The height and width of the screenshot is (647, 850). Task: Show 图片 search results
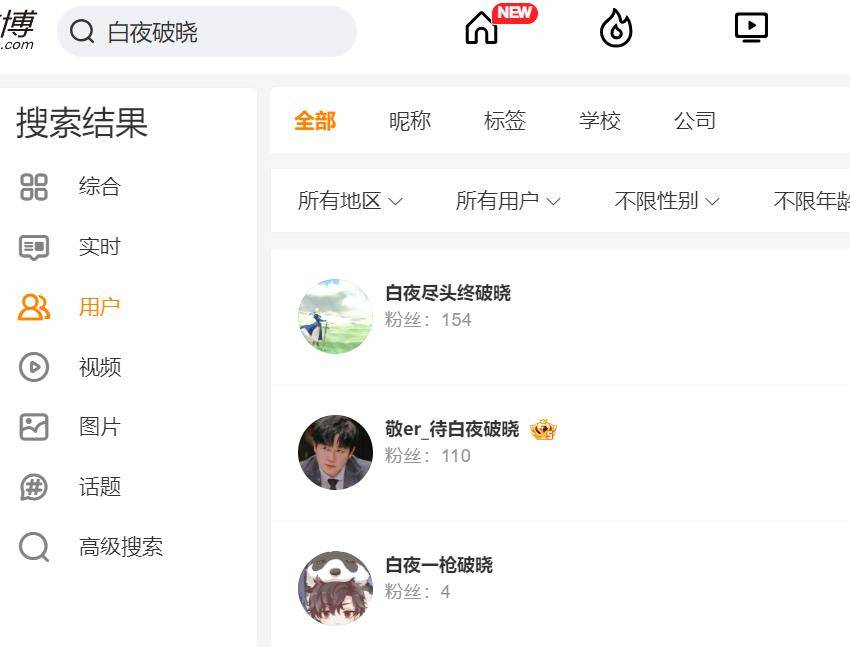pyautogui.click(x=99, y=427)
